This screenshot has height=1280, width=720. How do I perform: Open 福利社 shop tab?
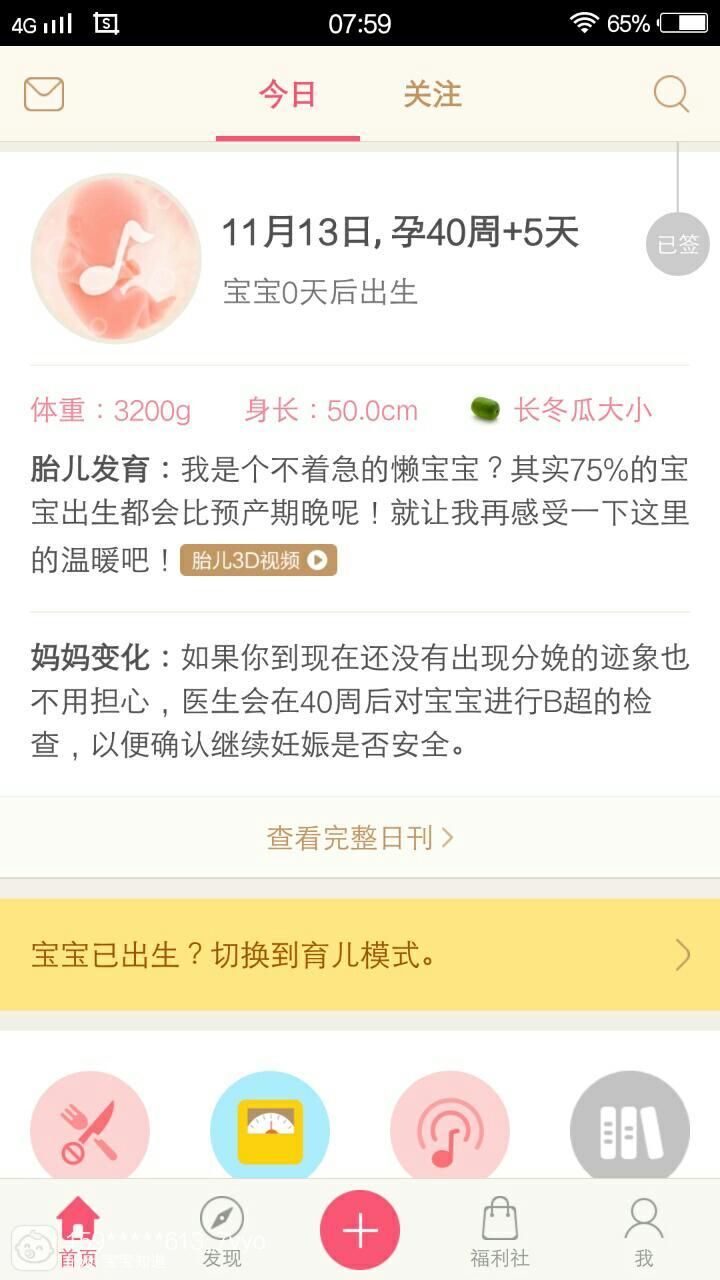500,1232
